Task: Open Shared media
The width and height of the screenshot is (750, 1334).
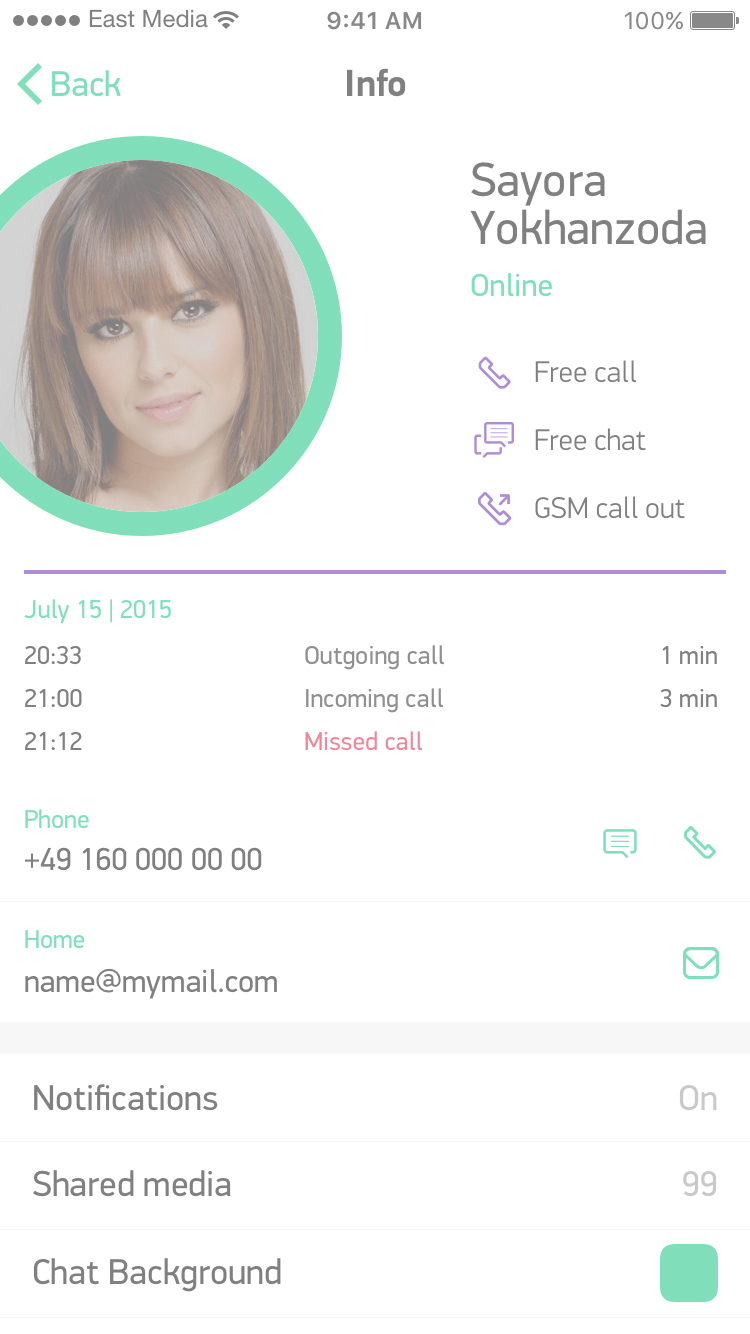Action: pos(375,1185)
